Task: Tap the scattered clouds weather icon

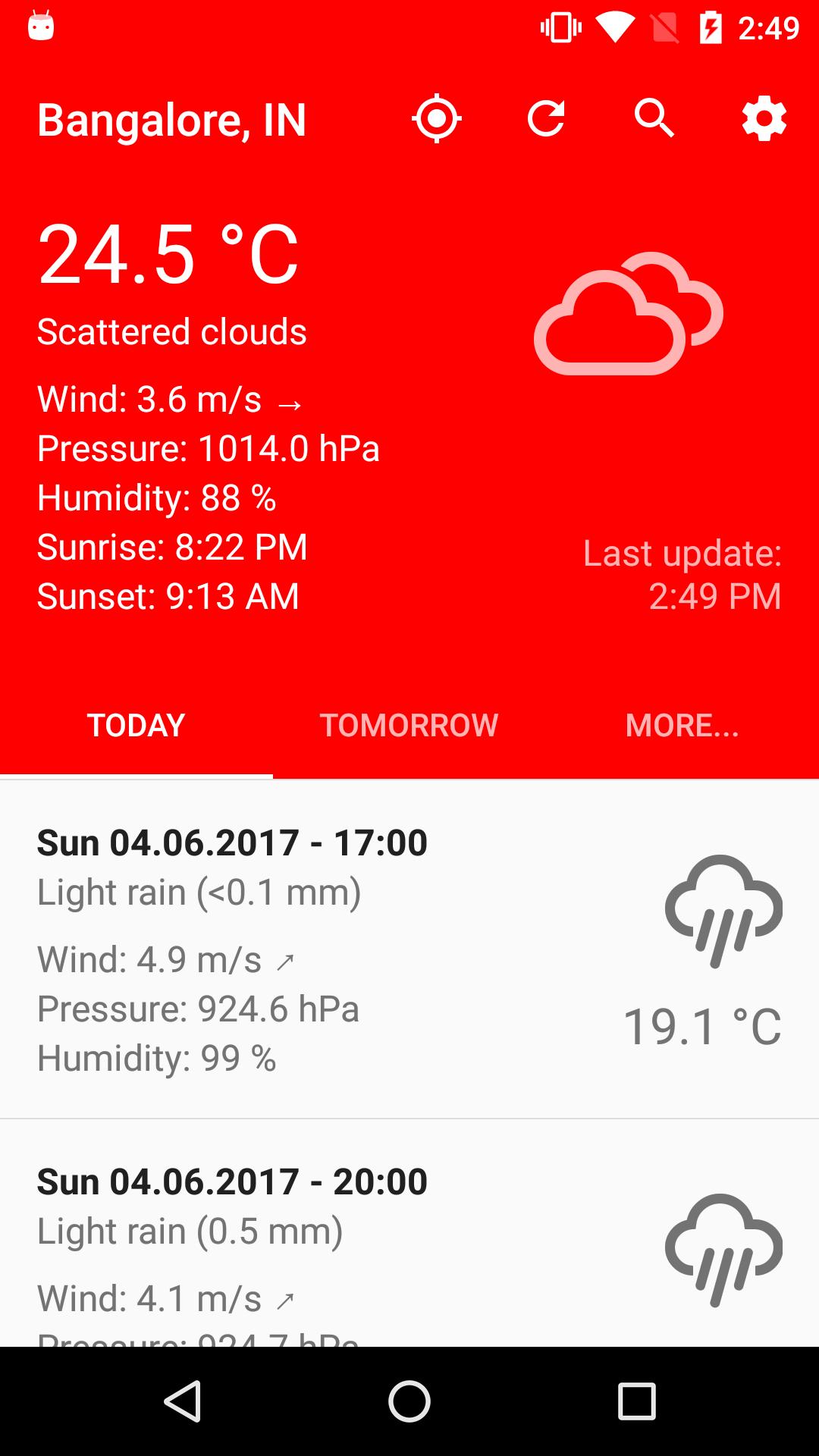Action: [629, 315]
